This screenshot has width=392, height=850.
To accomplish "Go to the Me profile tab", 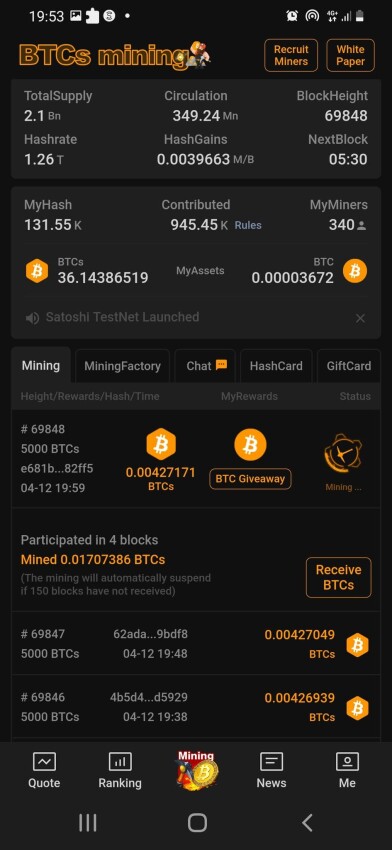I will pos(347,770).
